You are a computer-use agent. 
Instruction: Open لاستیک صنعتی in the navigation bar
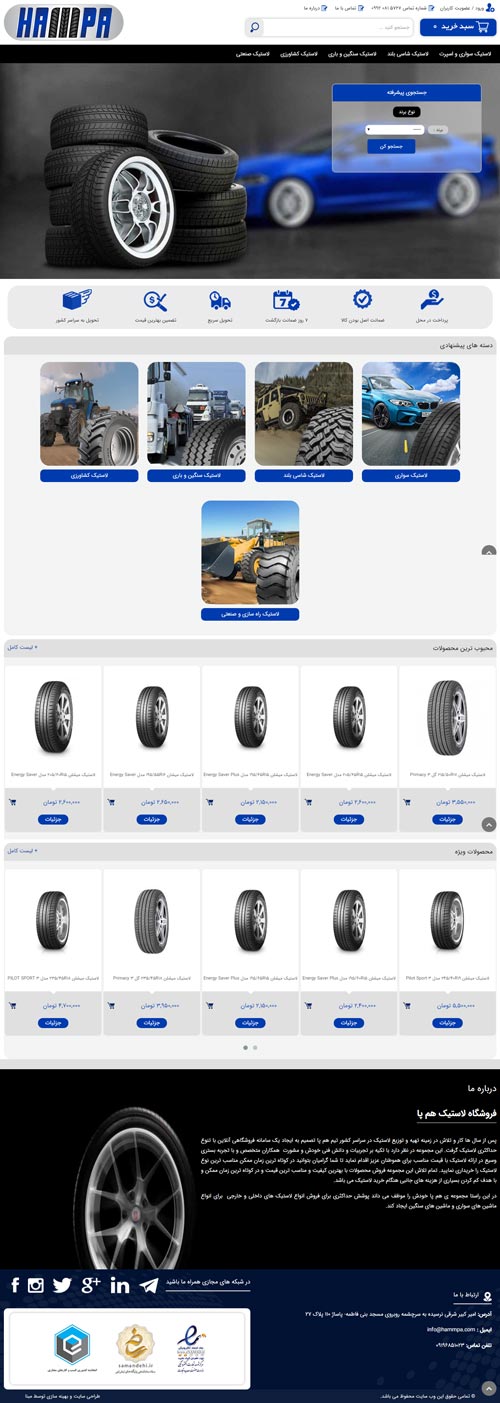click(254, 54)
